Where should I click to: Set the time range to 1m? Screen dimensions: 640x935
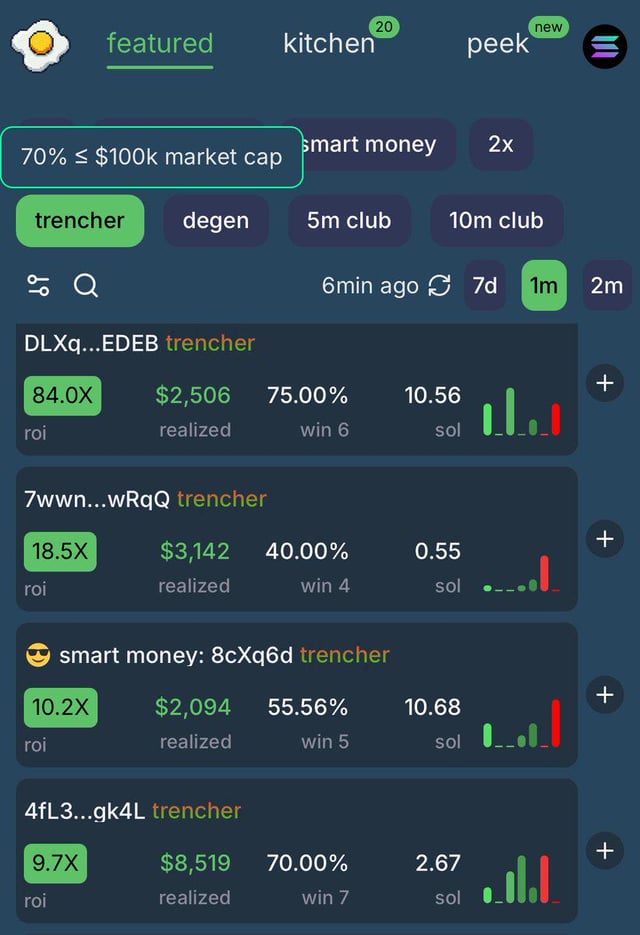(x=544, y=286)
